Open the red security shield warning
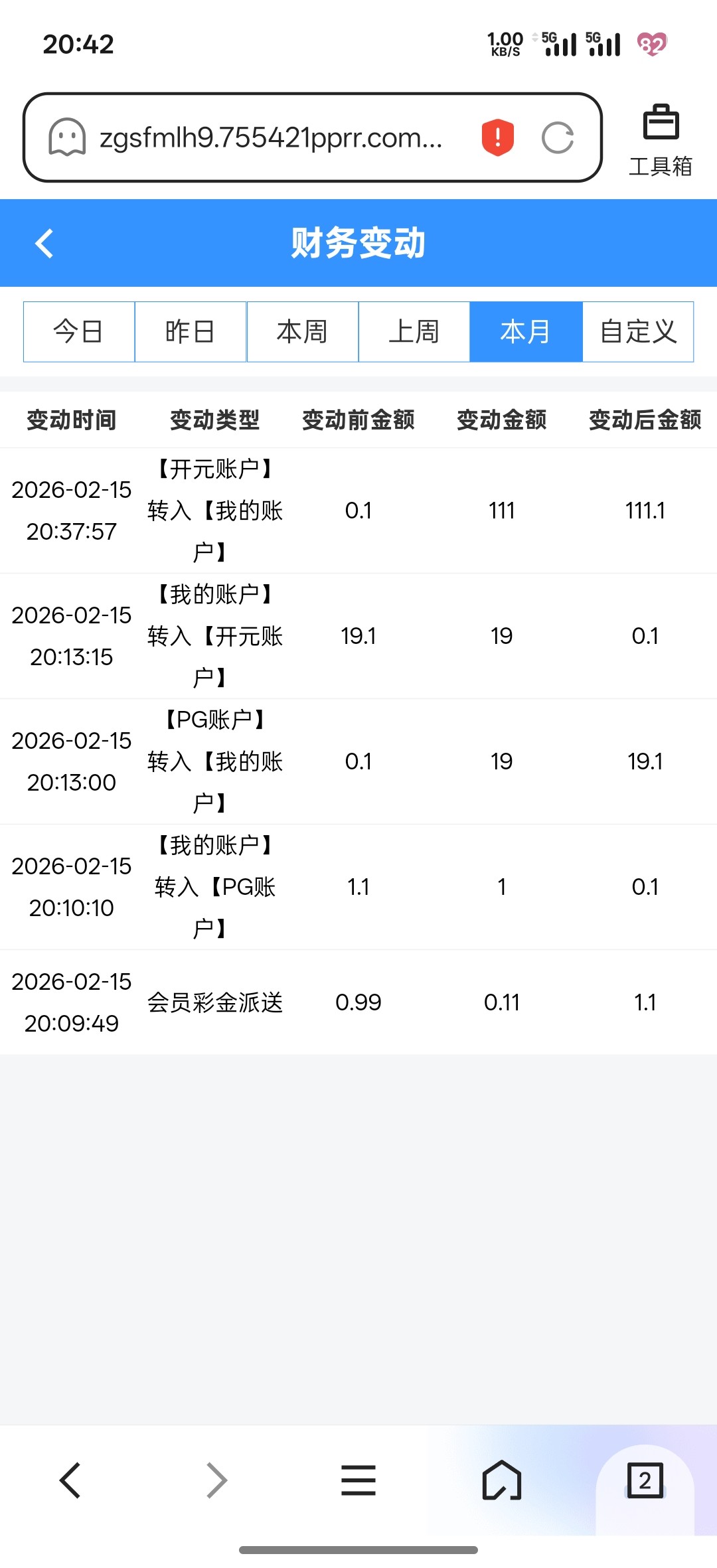717x1568 pixels. [498, 137]
